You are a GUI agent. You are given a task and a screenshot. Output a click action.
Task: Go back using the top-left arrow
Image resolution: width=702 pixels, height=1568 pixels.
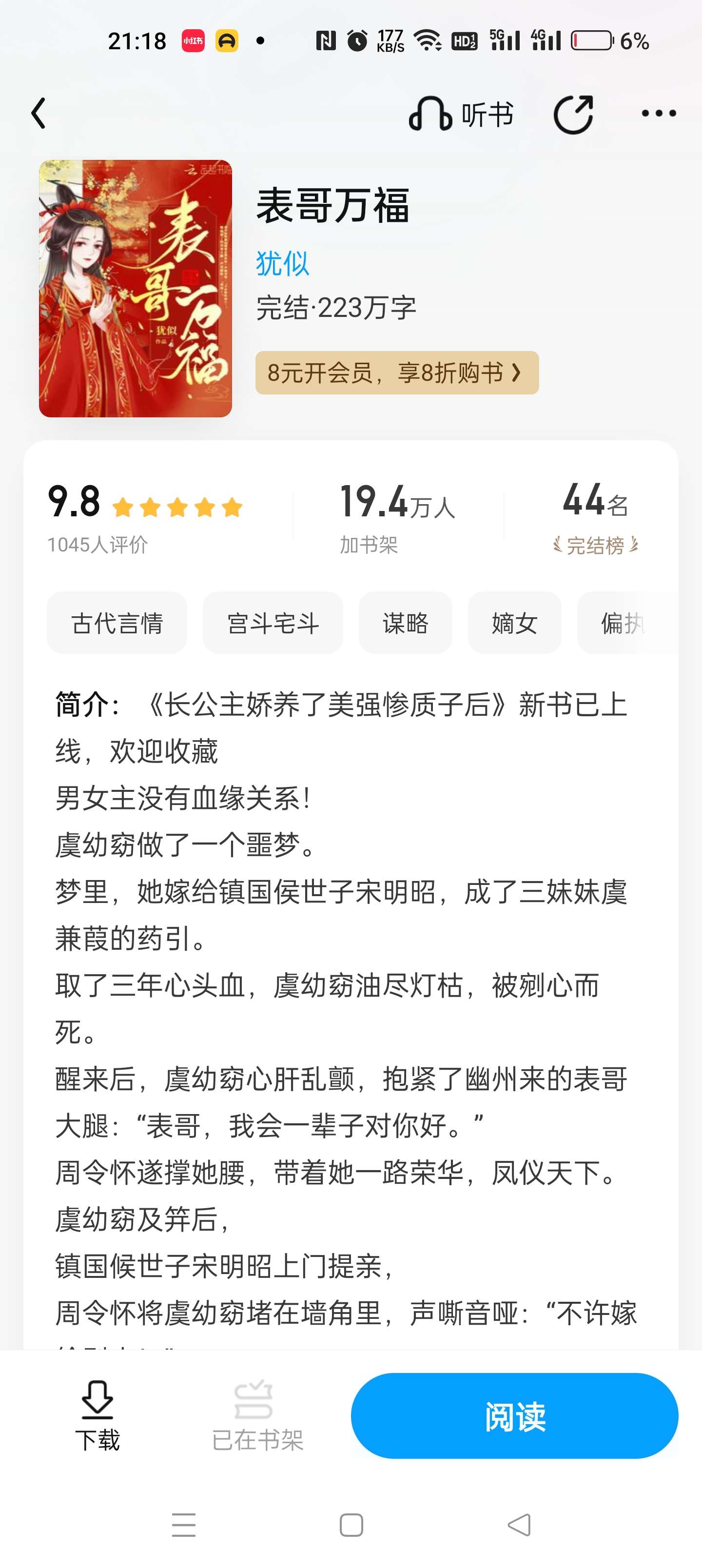(x=39, y=113)
